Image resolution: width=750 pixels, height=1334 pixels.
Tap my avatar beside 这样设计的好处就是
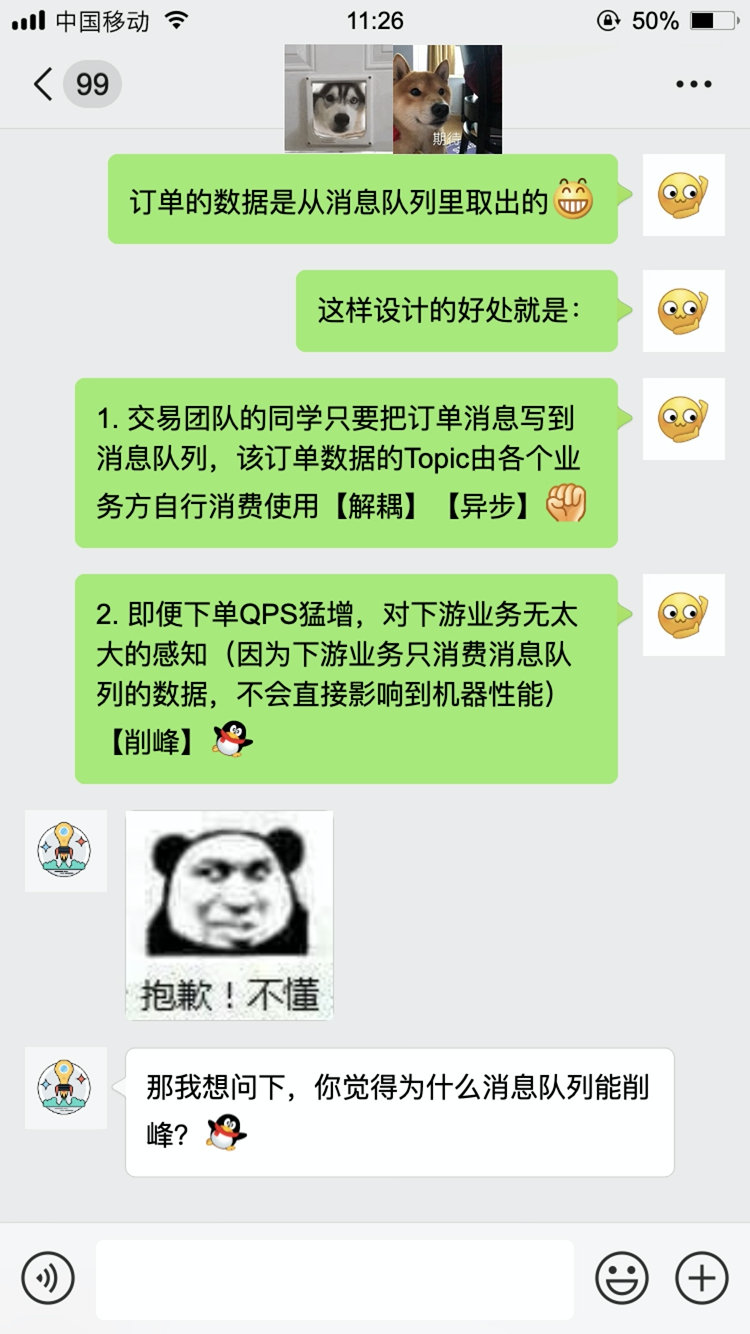[x=683, y=311]
